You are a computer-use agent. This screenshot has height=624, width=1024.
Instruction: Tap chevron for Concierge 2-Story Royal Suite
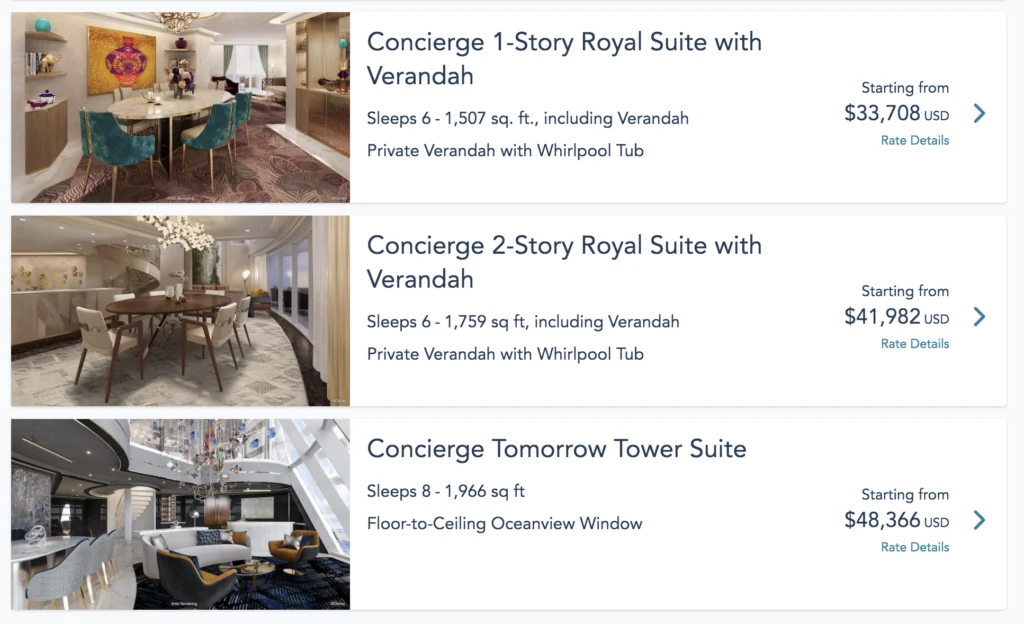[x=979, y=317]
